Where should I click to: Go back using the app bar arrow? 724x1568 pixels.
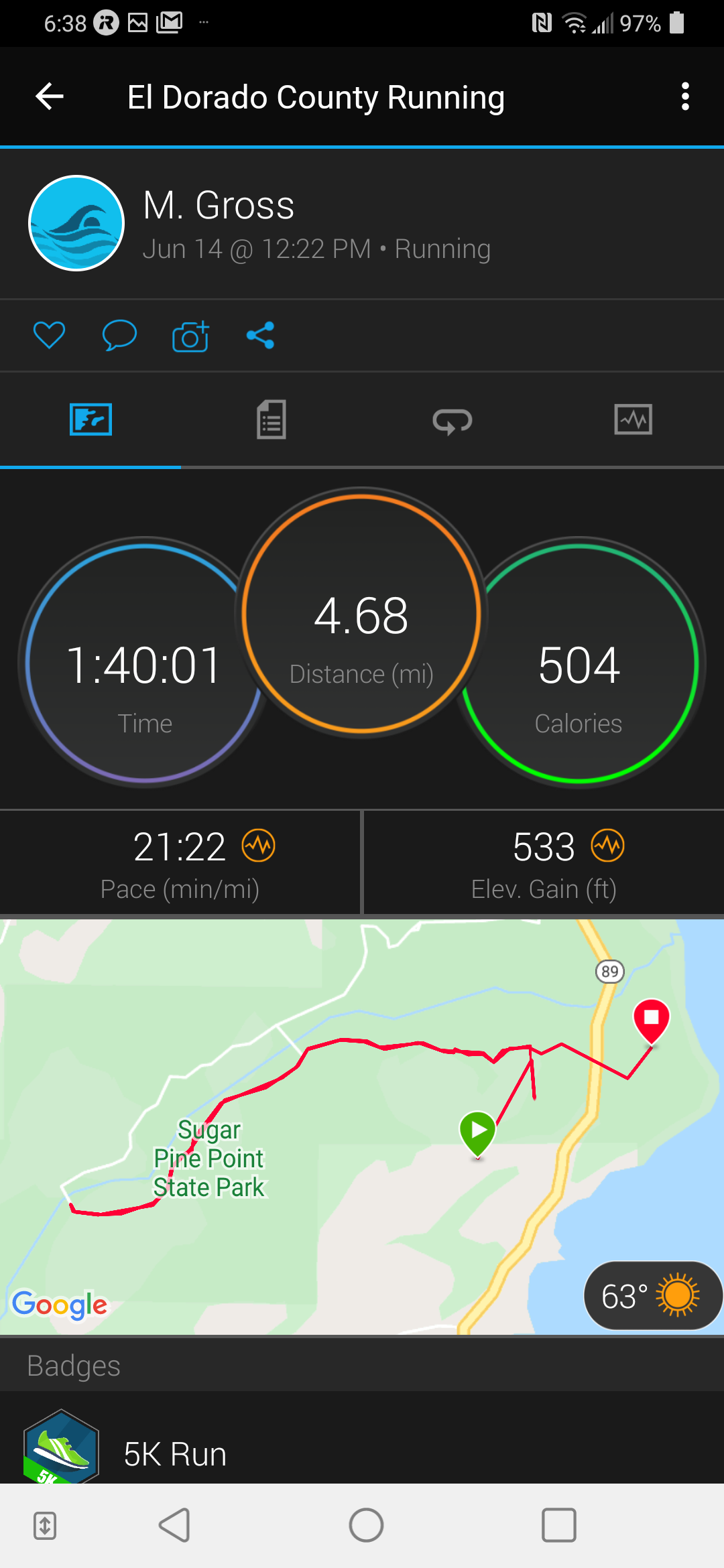[50, 97]
